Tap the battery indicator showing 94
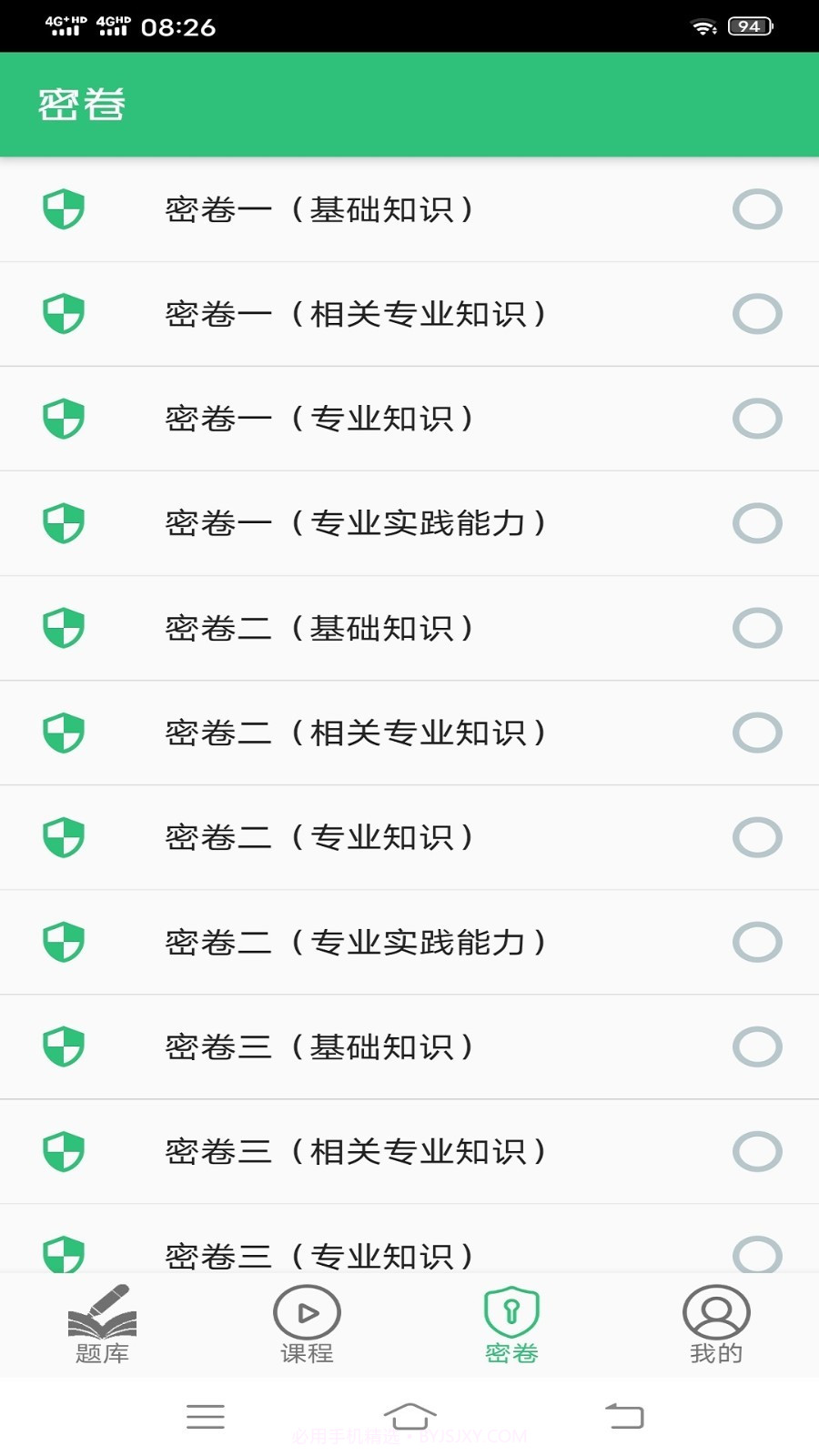The width and height of the screenshot is (819, 1456). [748, 25]
